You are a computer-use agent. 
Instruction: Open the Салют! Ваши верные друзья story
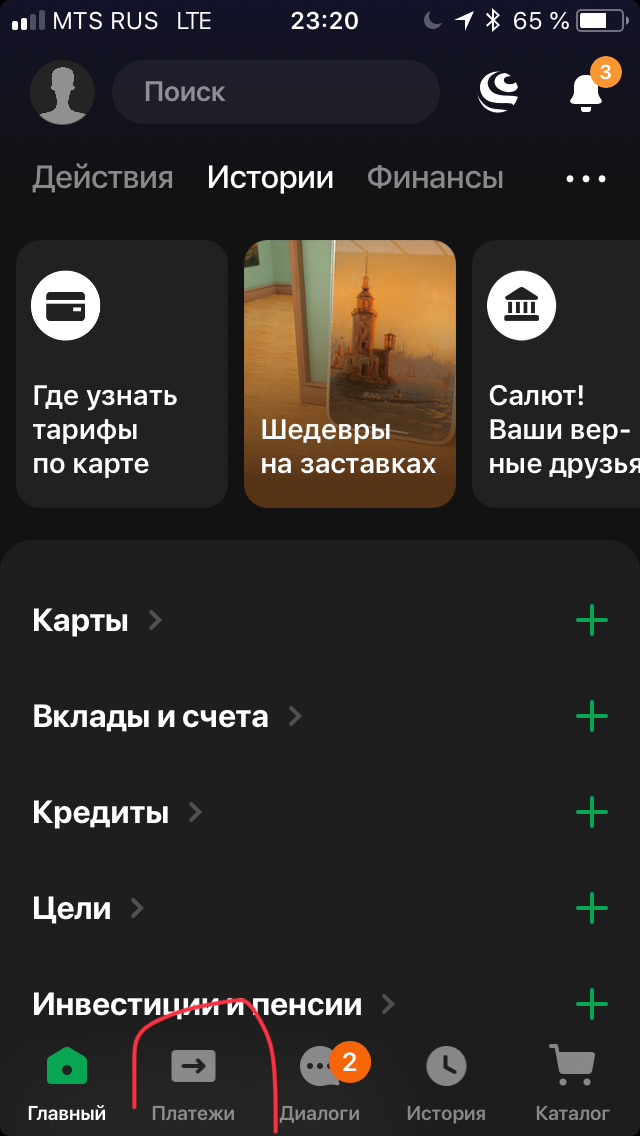[x=556, y=373]
